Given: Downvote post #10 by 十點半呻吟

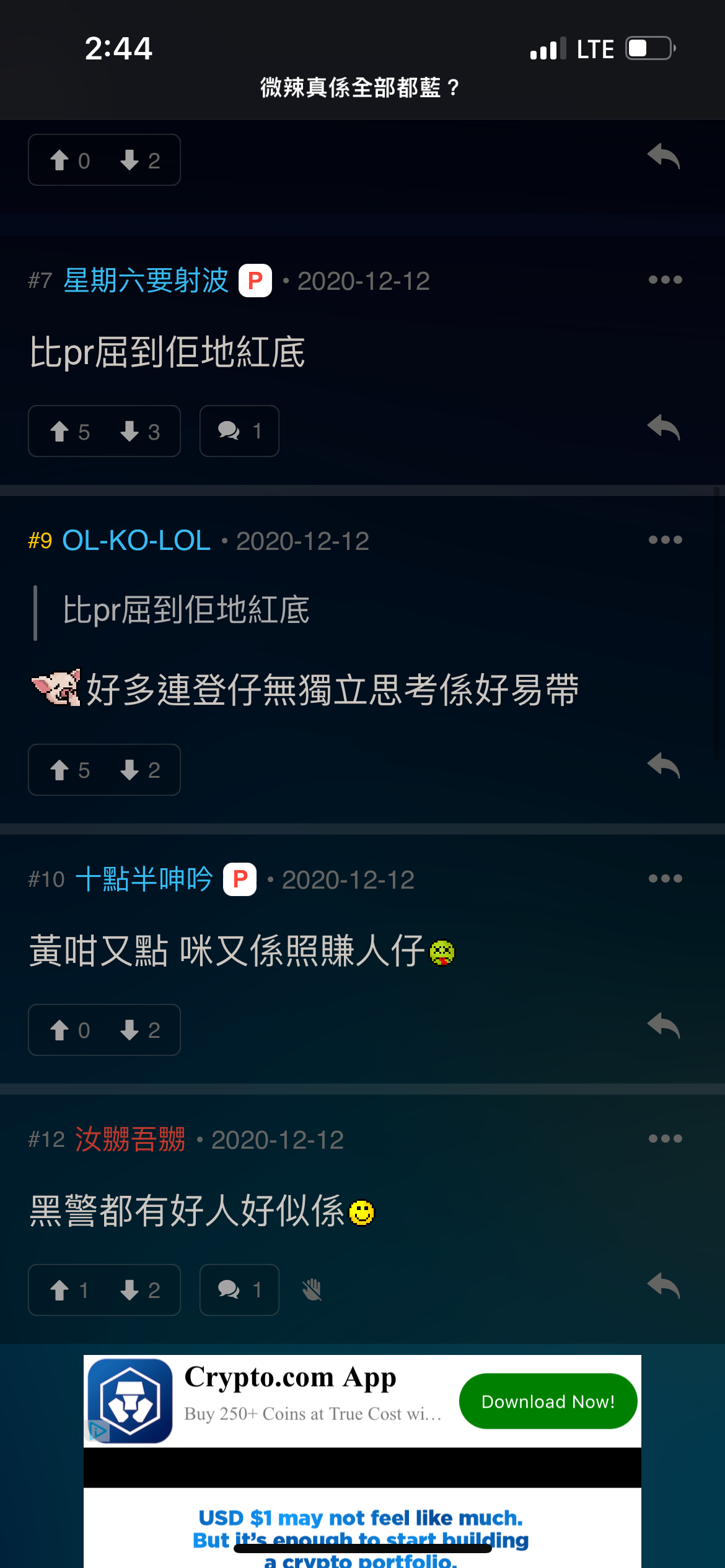Looking at the screenshot, I should point(140,1030).
